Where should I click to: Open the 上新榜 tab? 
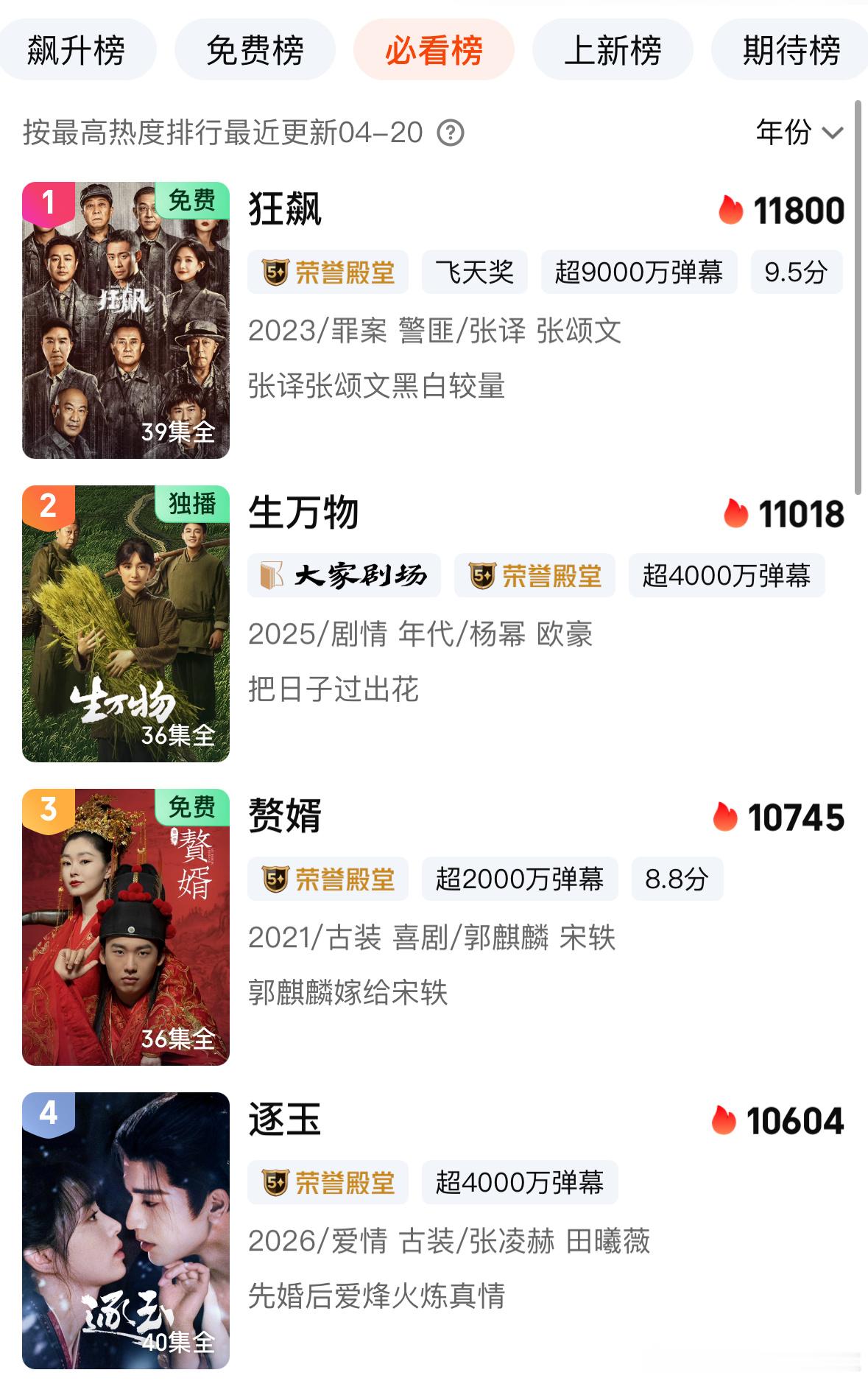pyautogui.click(x=613, y=51)
